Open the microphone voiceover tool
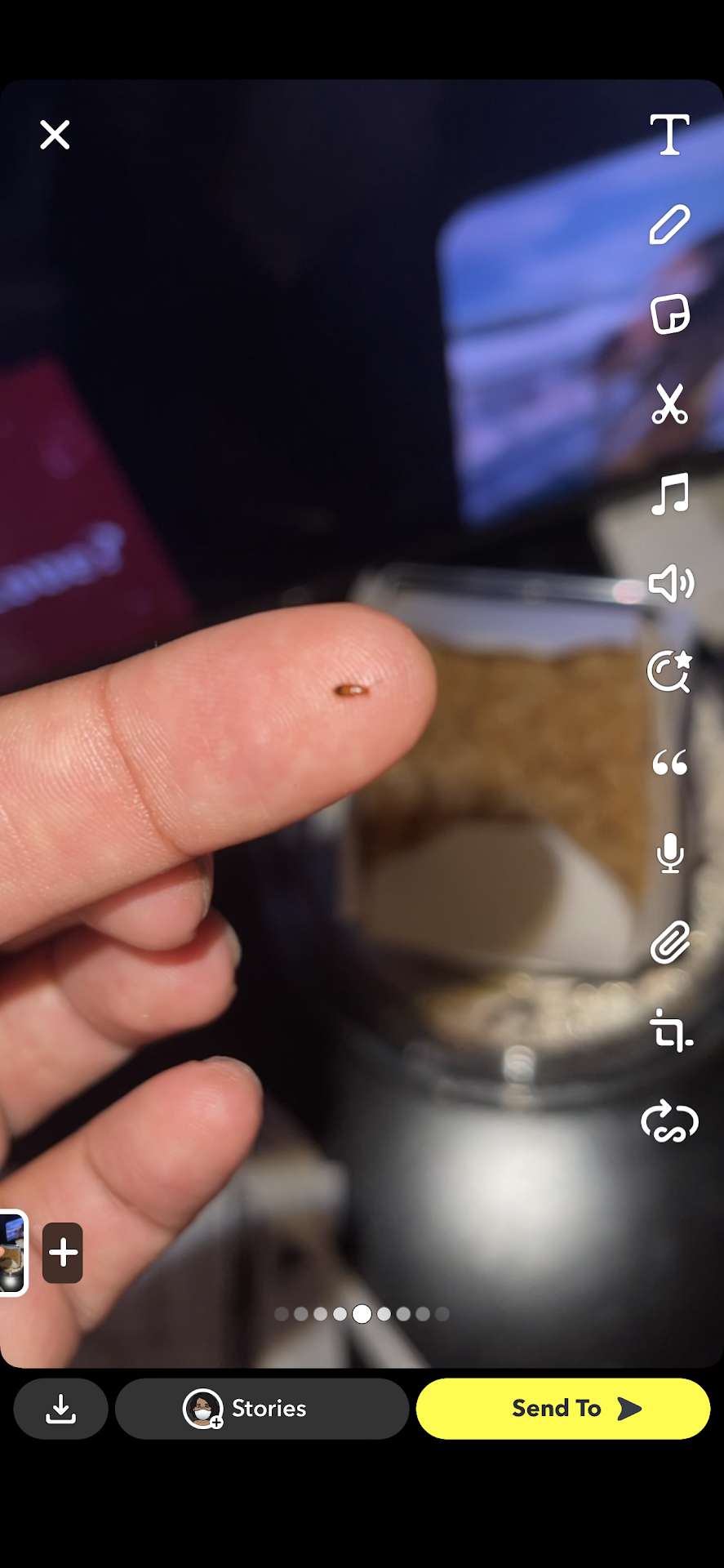 point(669,853)
